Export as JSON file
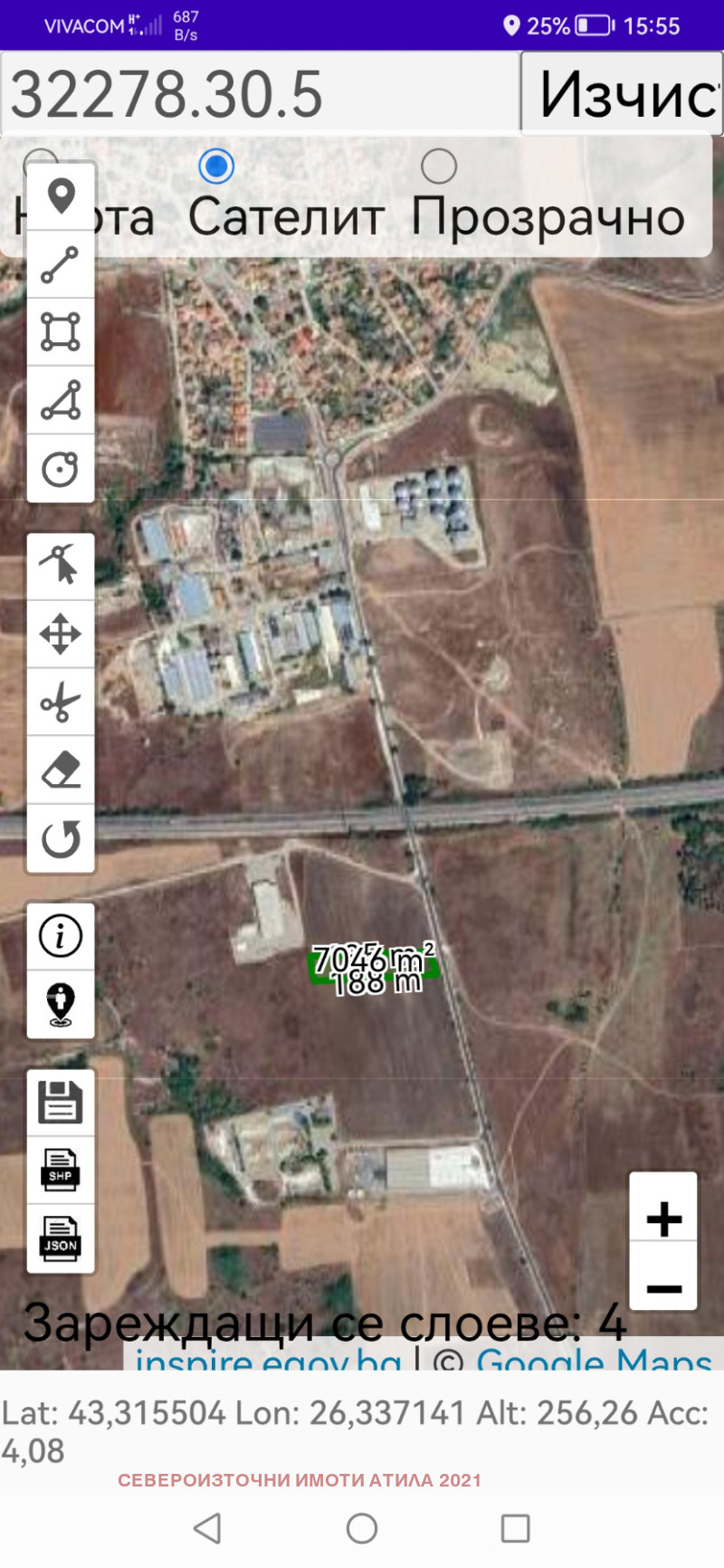Image resolution: width=724 pixels, height=1568 pixels. 61,1239
